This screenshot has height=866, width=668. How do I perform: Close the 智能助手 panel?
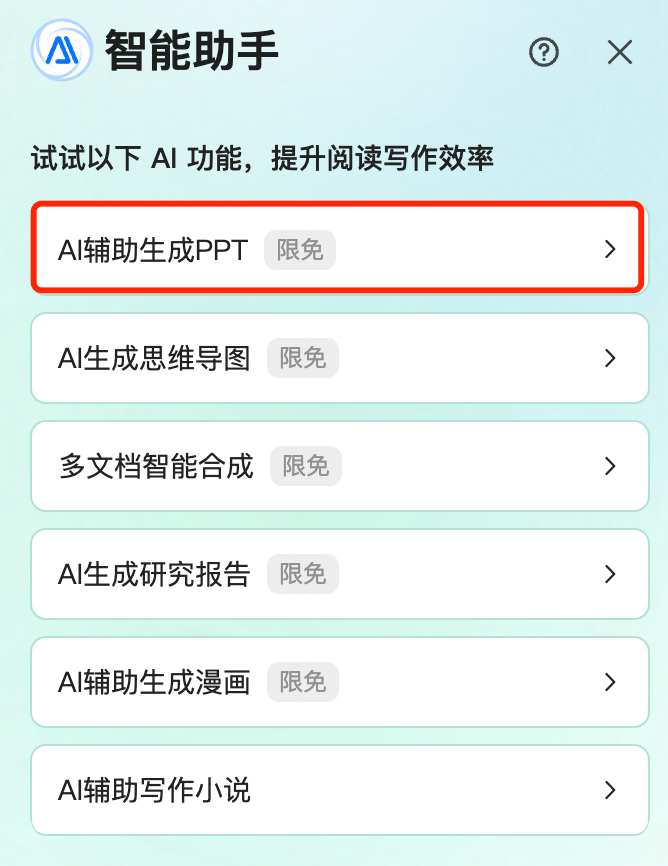620,52
